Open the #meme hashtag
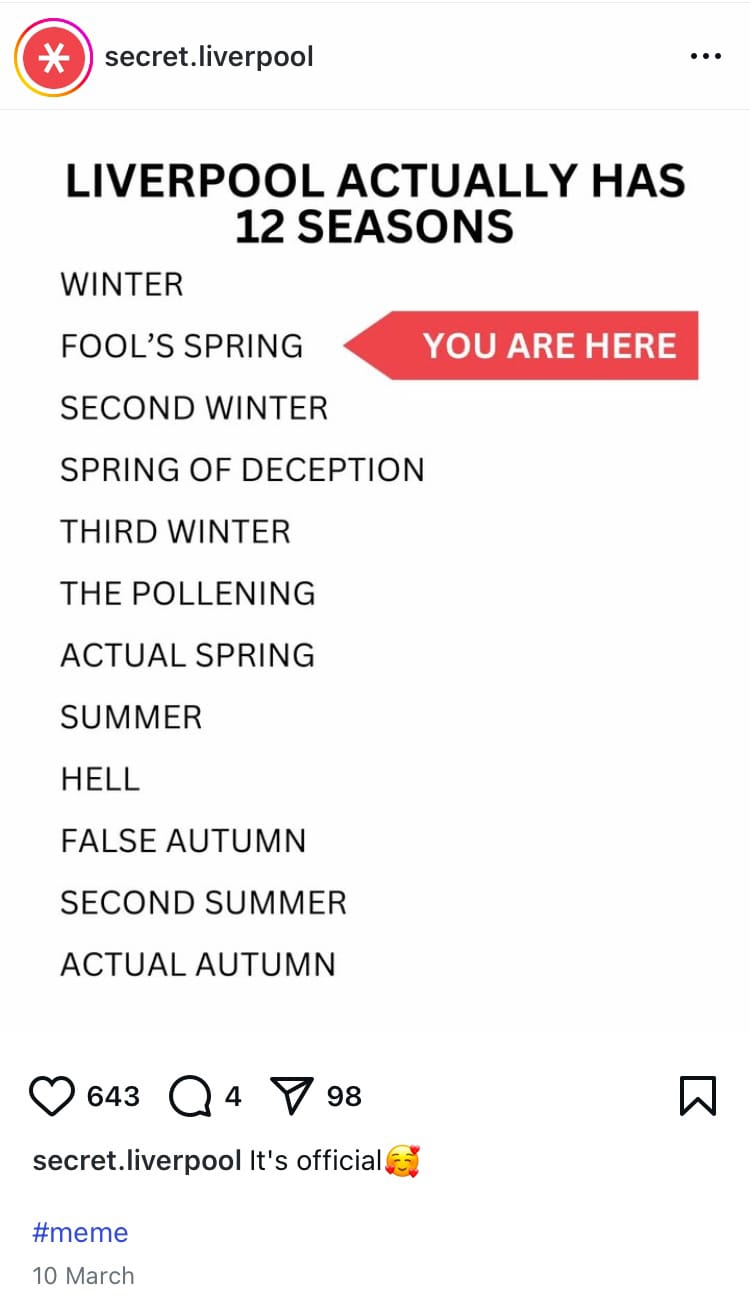 click(80, 1232)
